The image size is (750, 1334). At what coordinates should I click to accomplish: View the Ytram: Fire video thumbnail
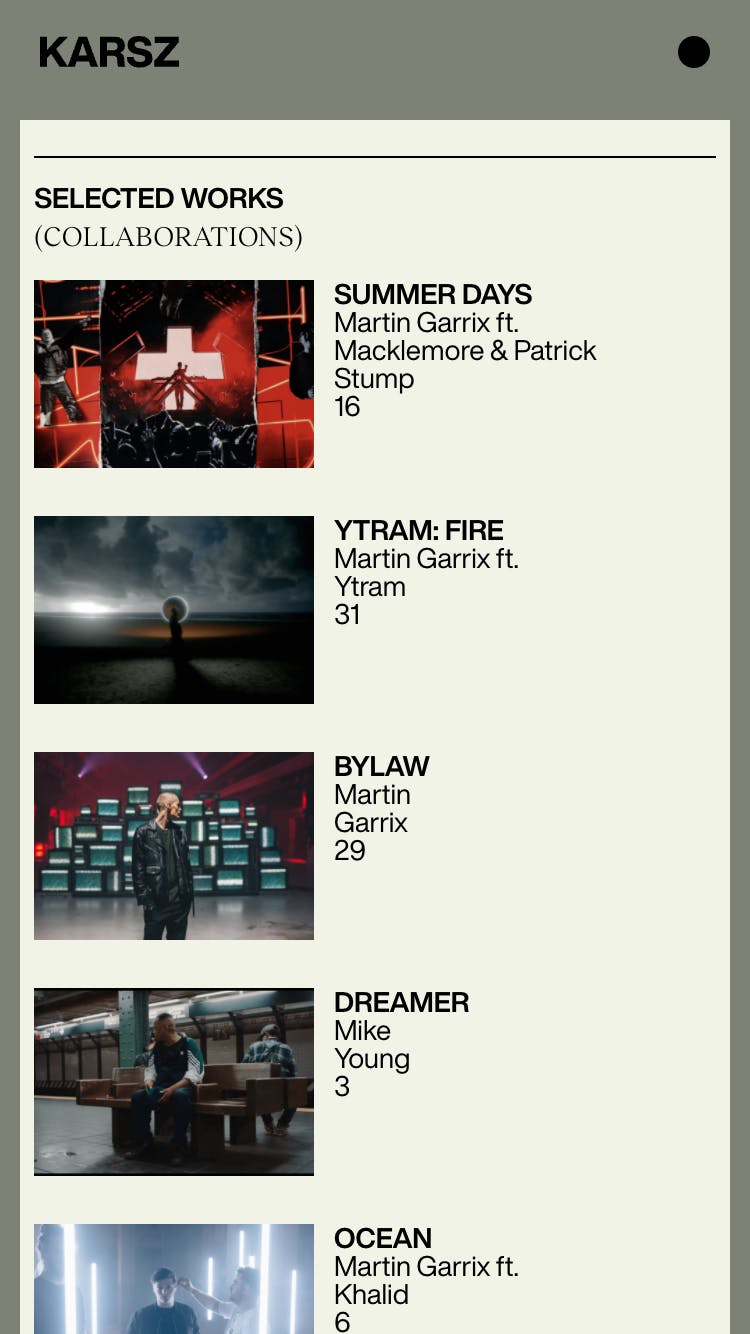point(174,610)
